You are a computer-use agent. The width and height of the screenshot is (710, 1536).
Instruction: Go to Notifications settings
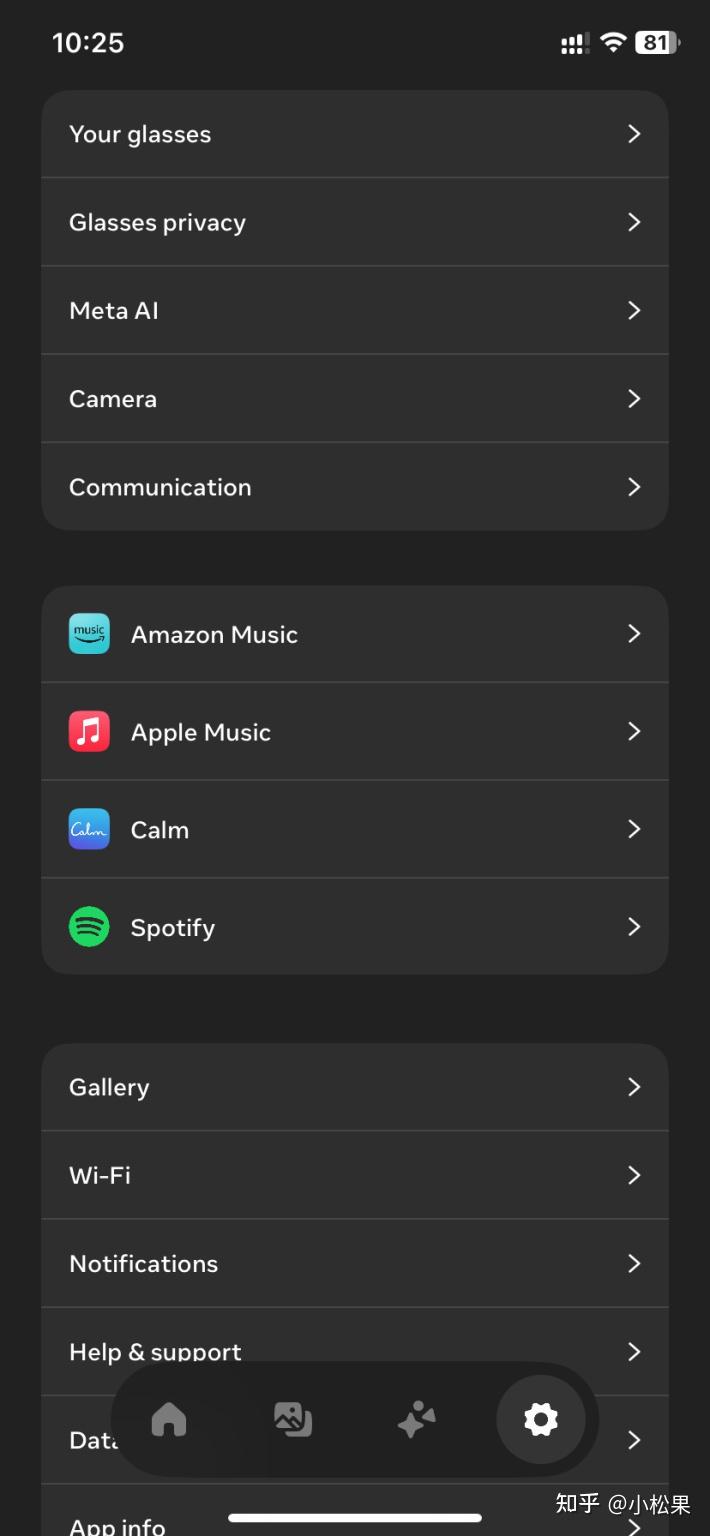(x=354, y=1263)
